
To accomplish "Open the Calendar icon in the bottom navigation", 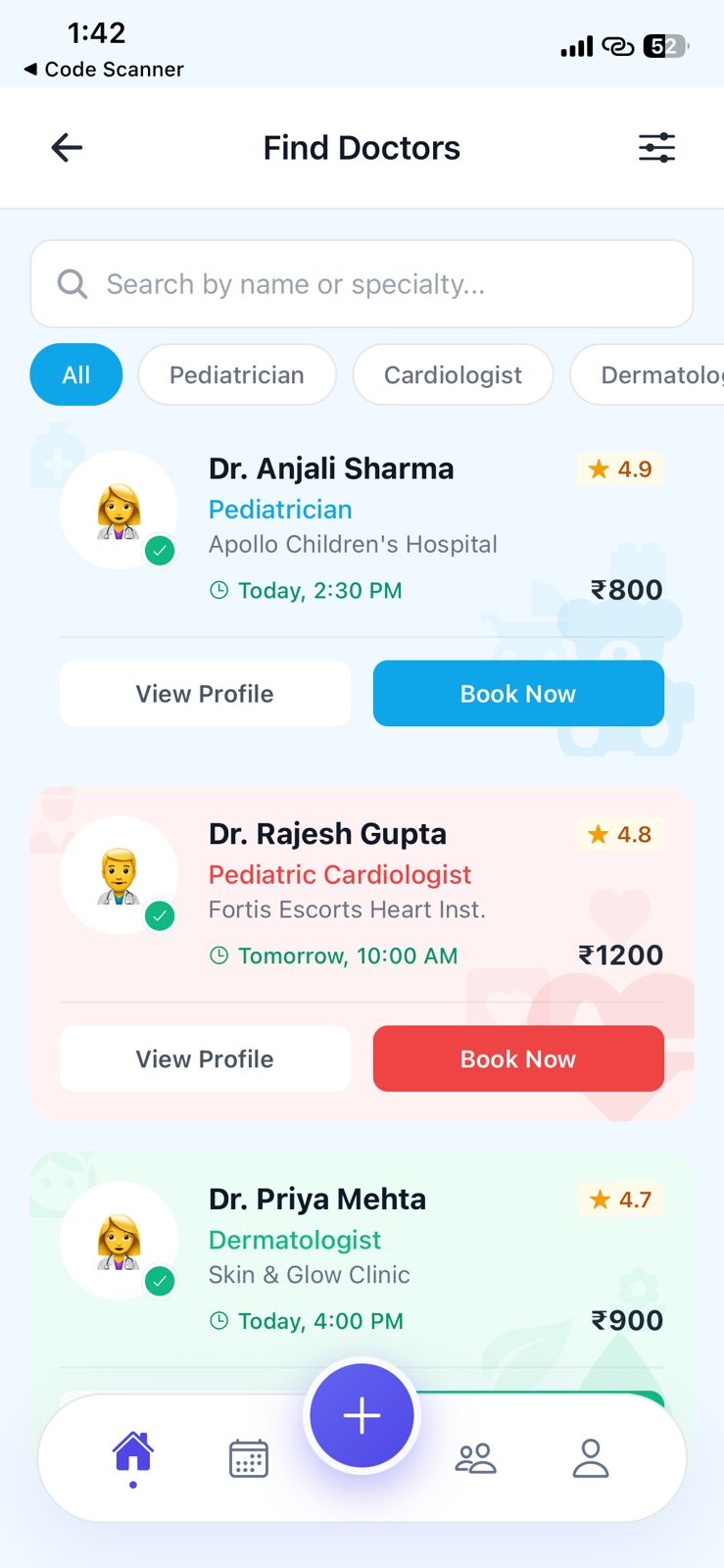I will (x=248, y=1456).
